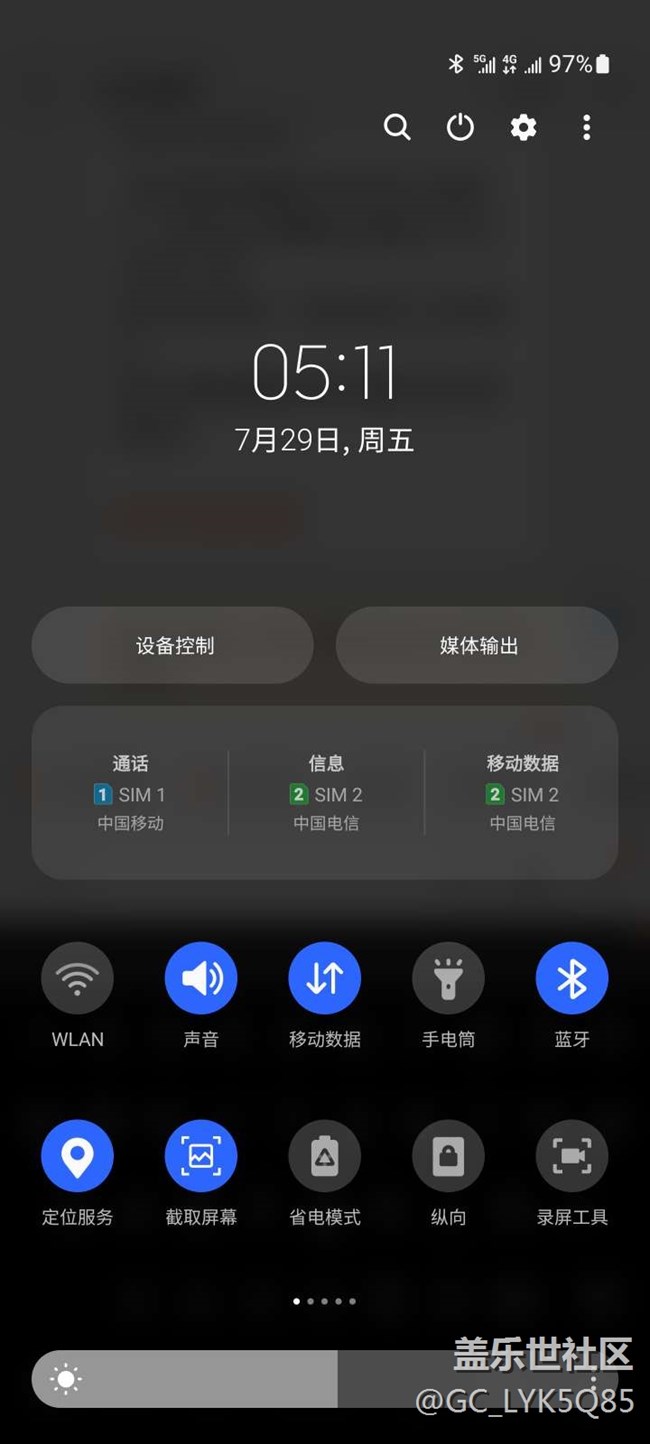Toggle the 纵向 screen rotation lock
650x1444 pixels.
point(448,1156)
